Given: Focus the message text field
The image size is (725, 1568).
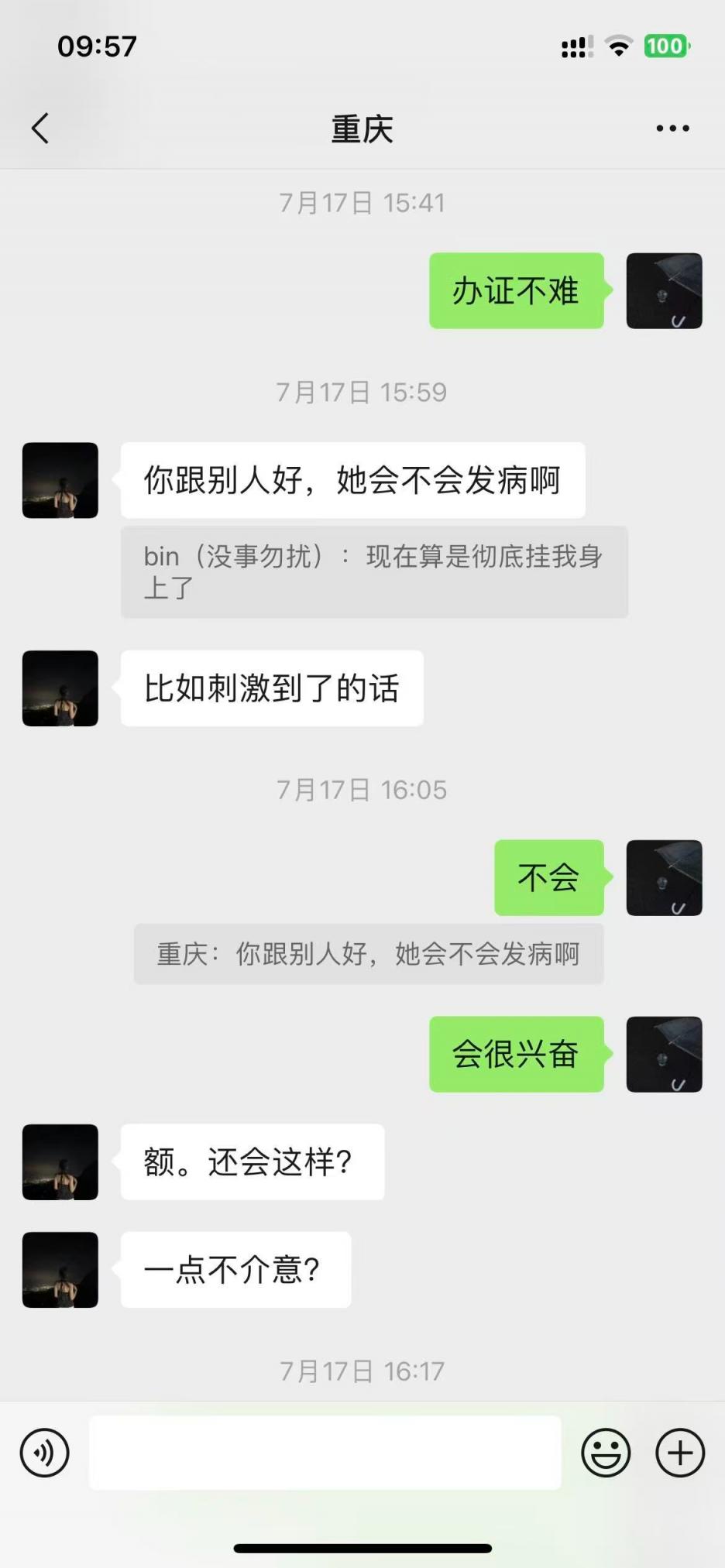Looking at the screenshot, I should tap(325, 1453).
